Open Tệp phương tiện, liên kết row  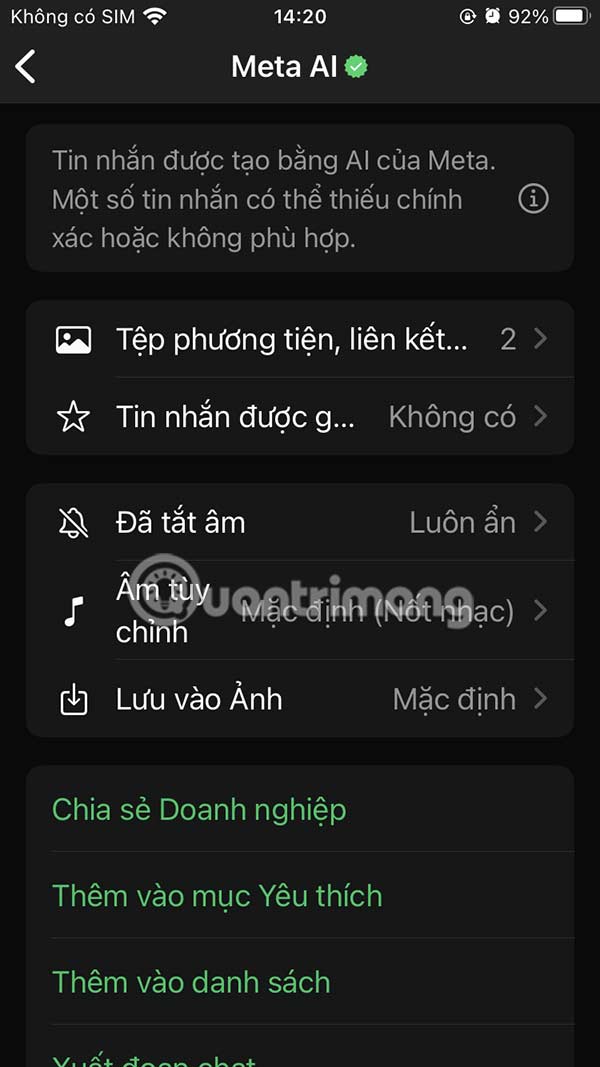click(x=300, y=340)
